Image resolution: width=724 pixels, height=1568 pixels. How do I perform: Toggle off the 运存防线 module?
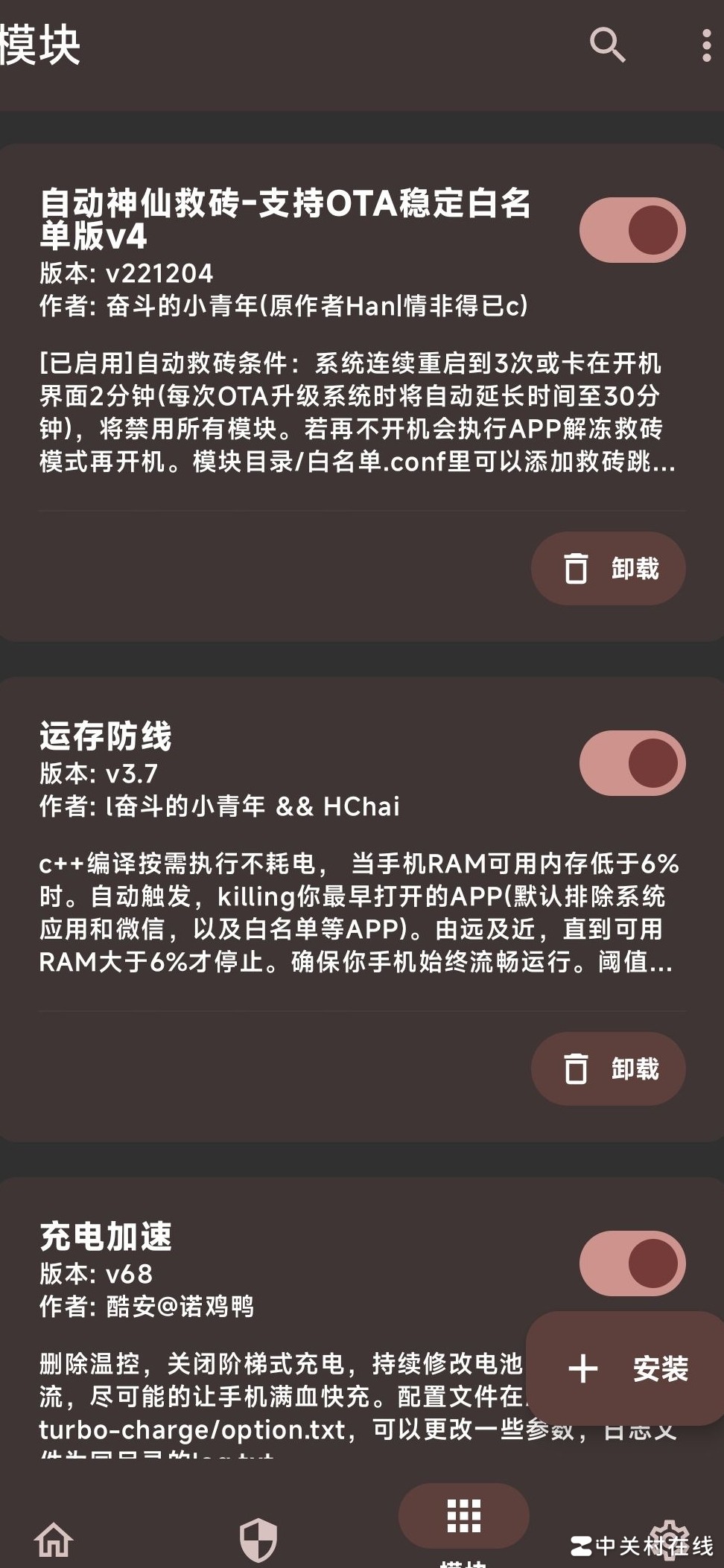632,763
